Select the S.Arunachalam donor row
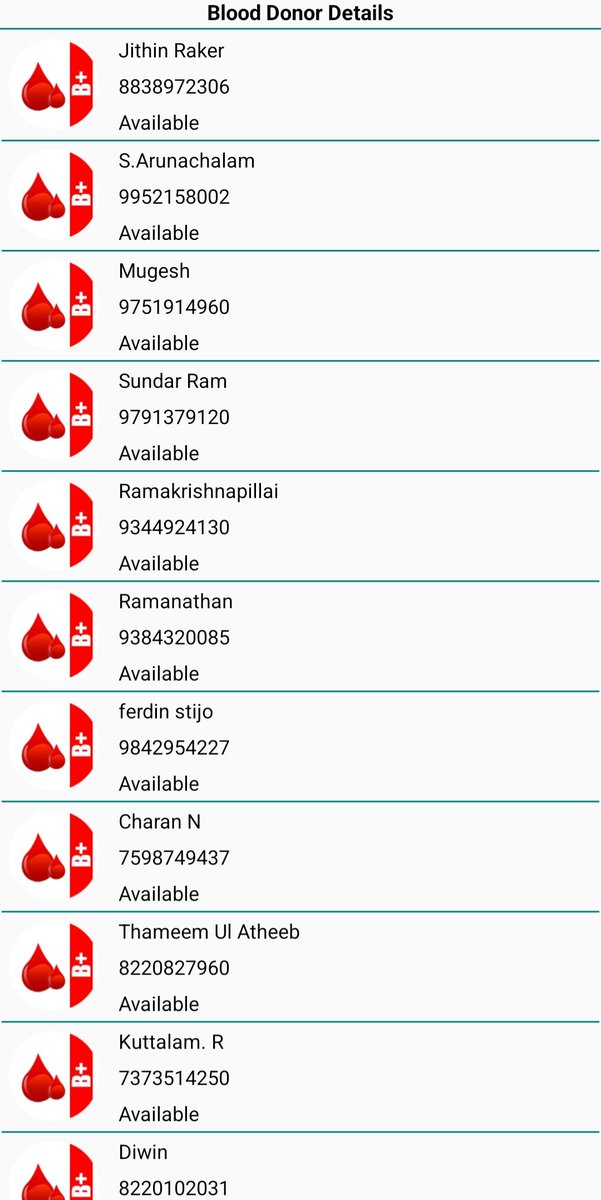The width and height of the screenshot is (601, 1200). 300,196
